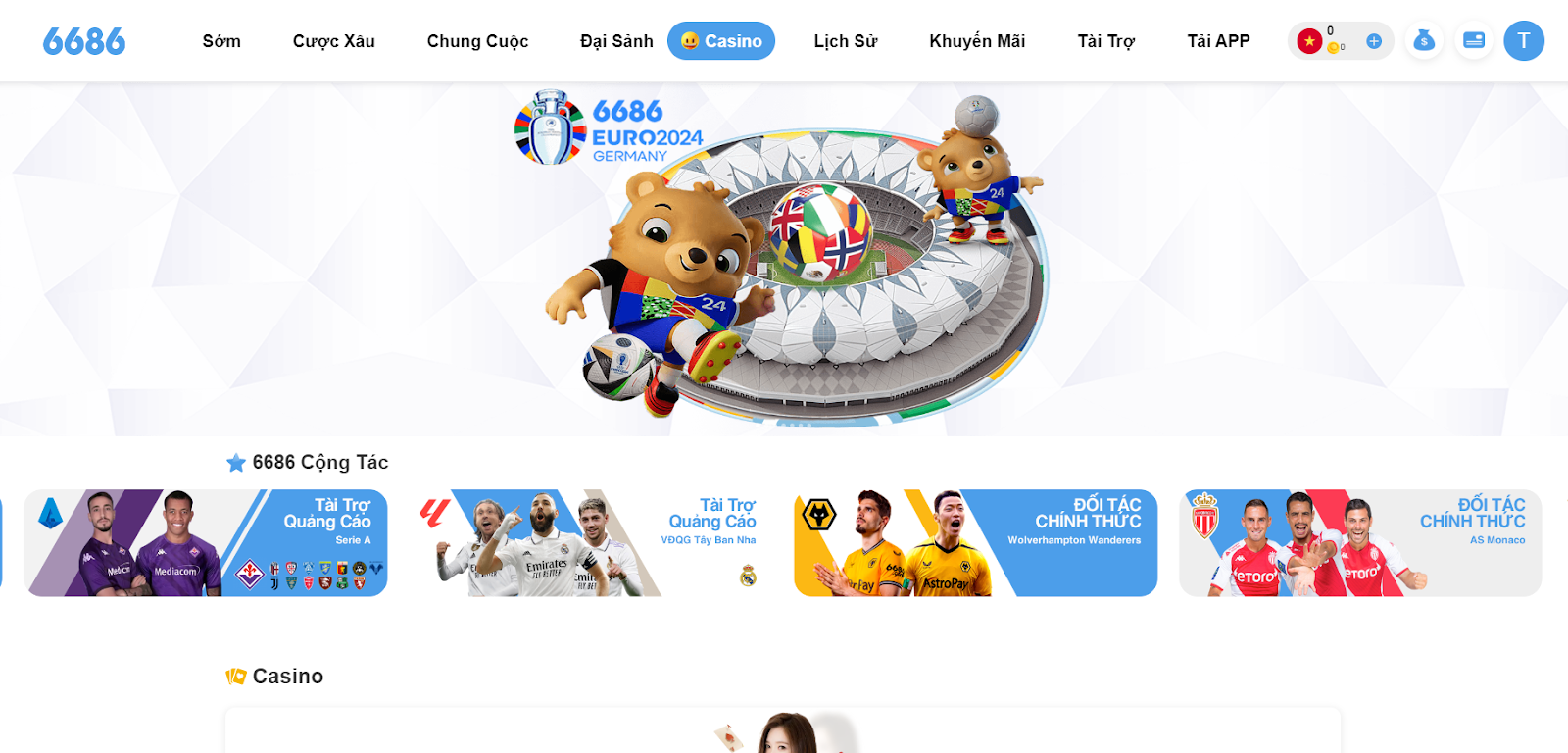Open the Serie A sponsorship card
Image resolution: width=1568 pixels, height=753 pixels.
[x=206, y=543]
